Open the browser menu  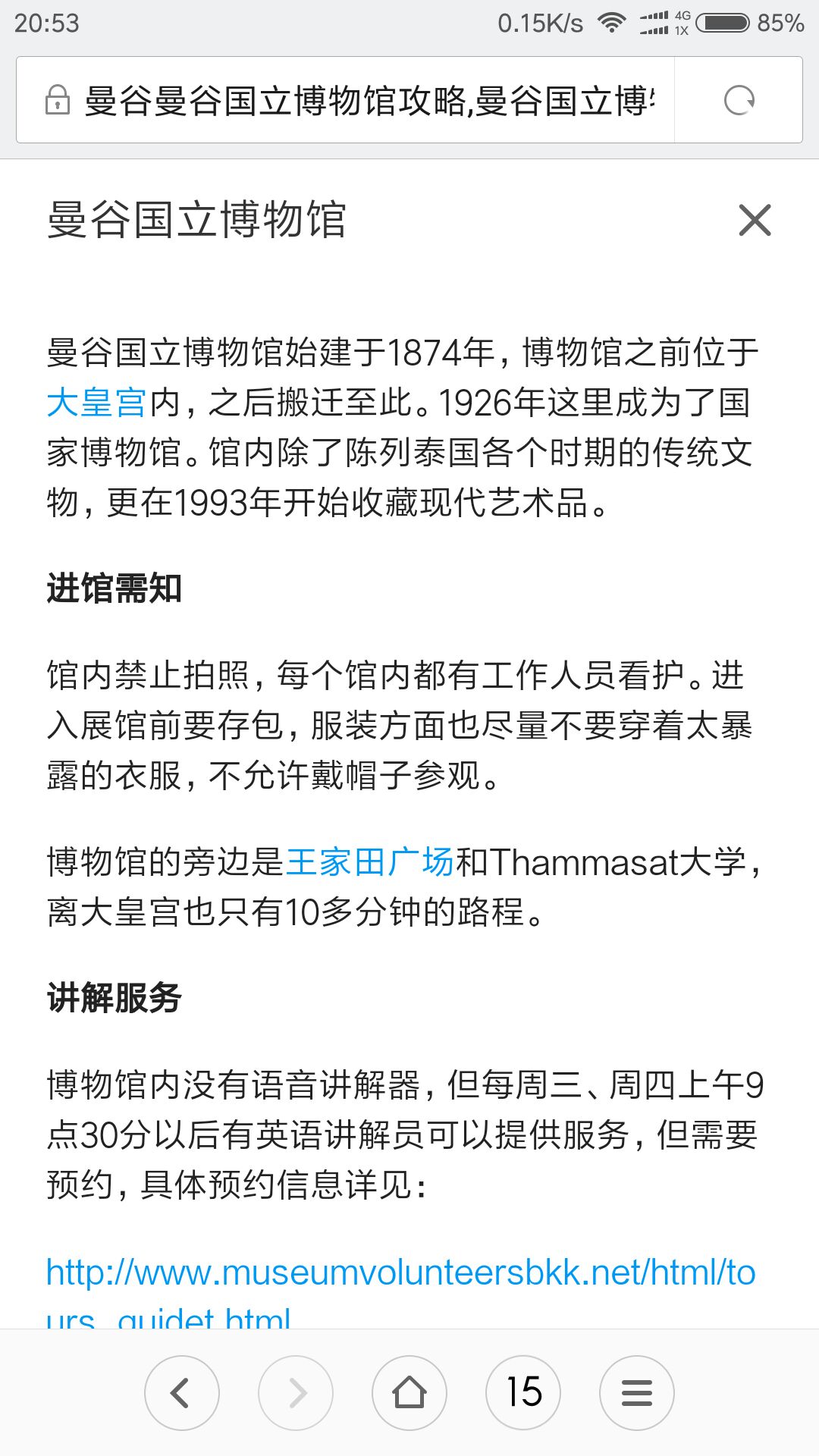click(x=637, y=1392)
